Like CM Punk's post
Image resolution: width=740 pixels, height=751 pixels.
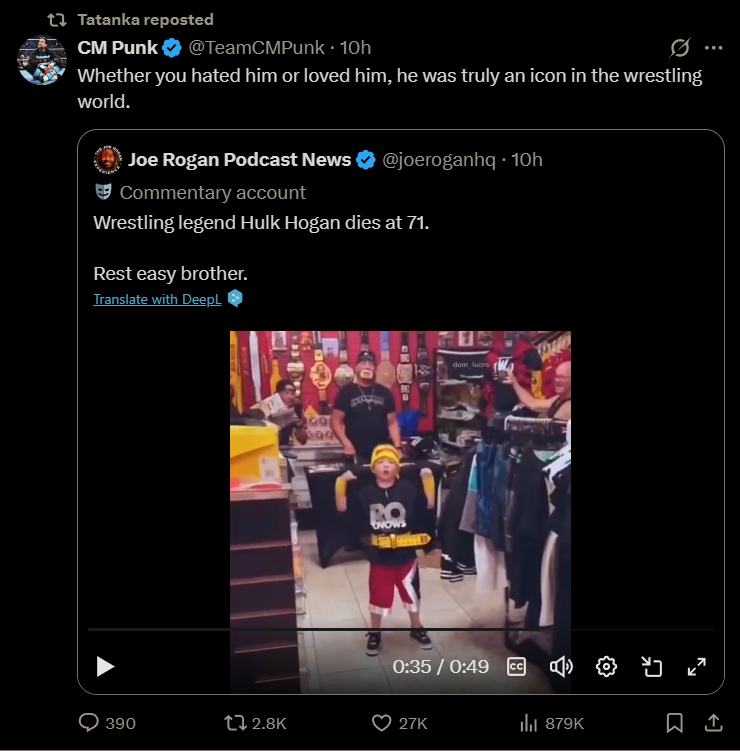coord(381,722)
